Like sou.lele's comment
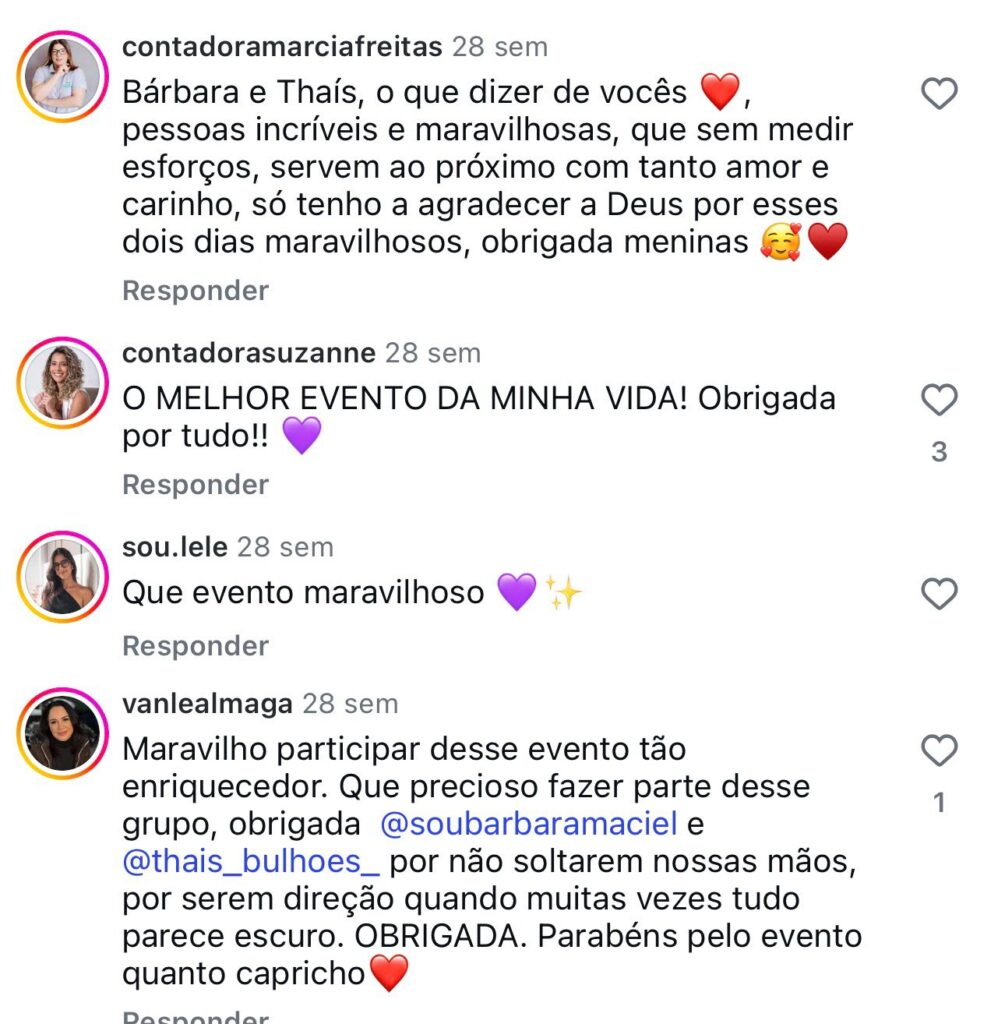Image resolution: width=1005 pixels, height=1024 pixels. [x=938, y=595]
